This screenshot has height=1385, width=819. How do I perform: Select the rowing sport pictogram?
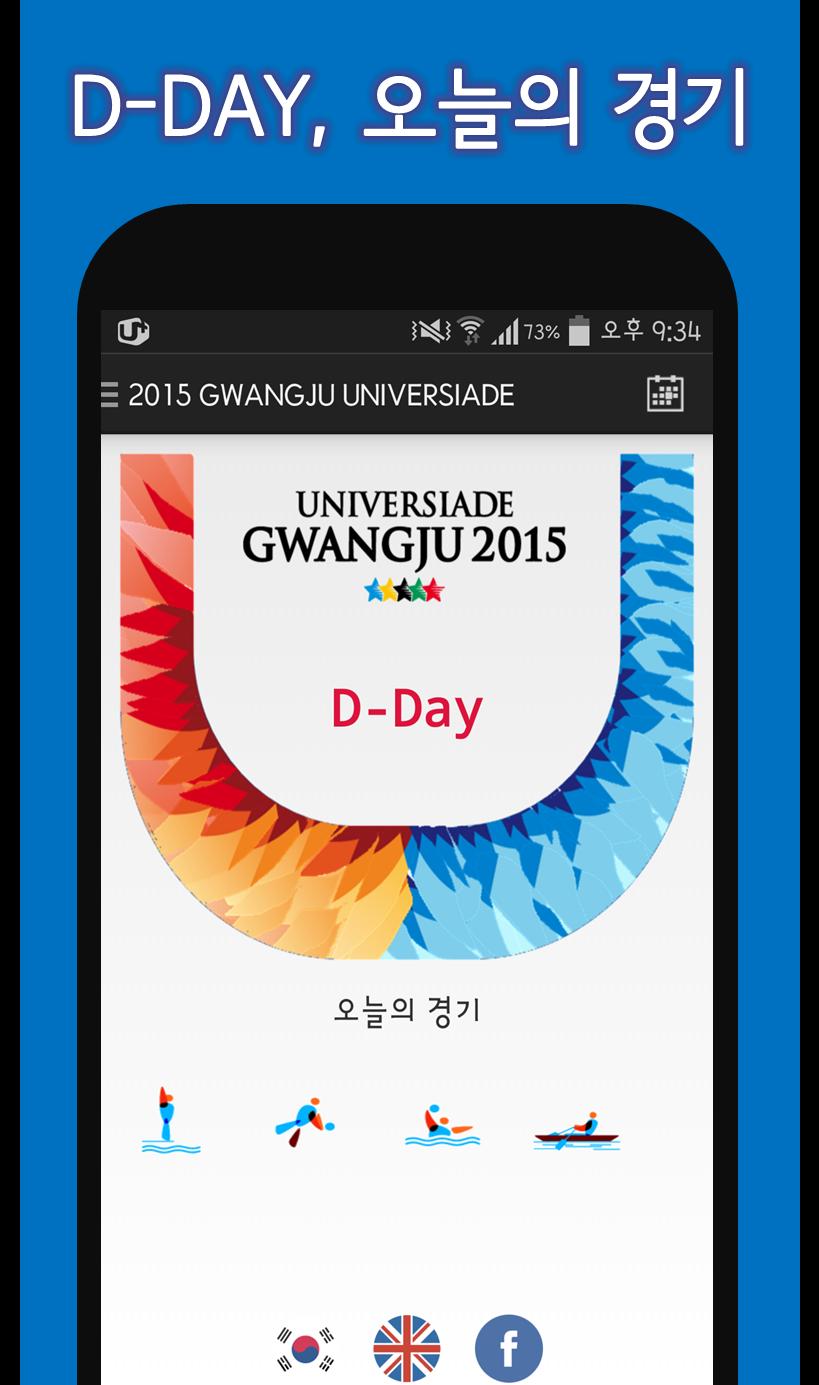click(x=575, y=1125)
